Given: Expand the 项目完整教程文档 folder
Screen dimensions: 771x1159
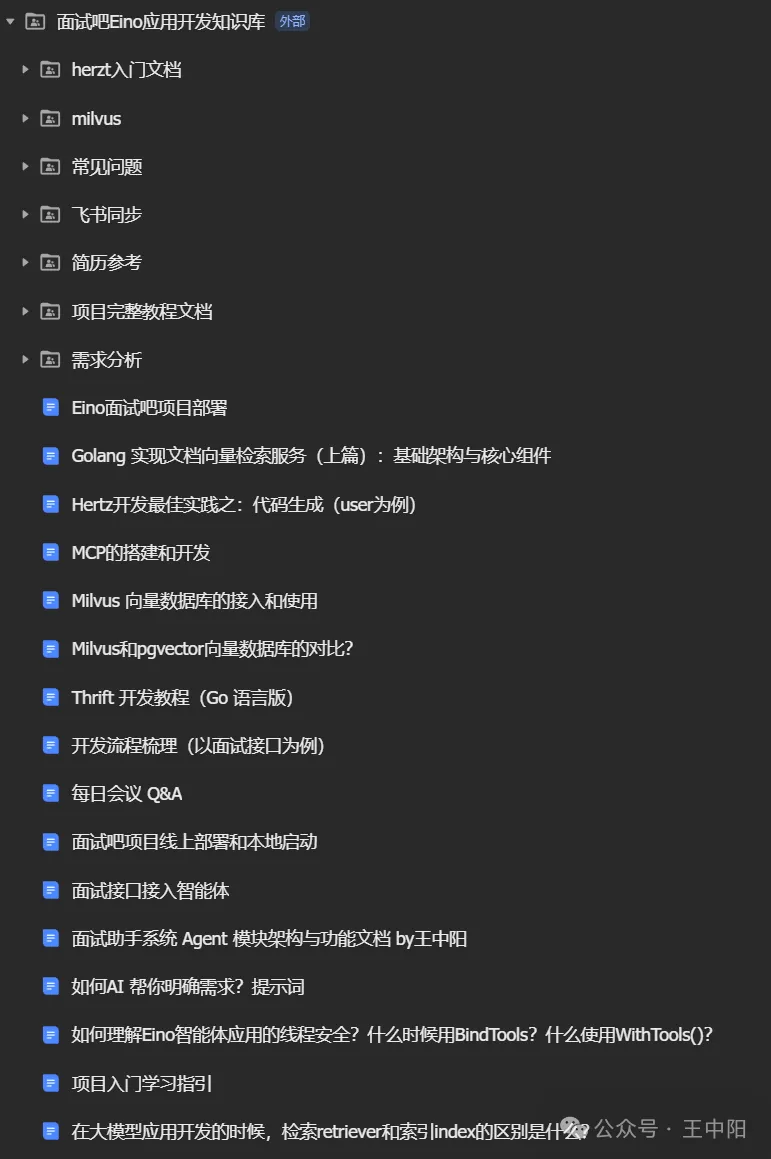Looking at the screenshot, I should 26,311.
